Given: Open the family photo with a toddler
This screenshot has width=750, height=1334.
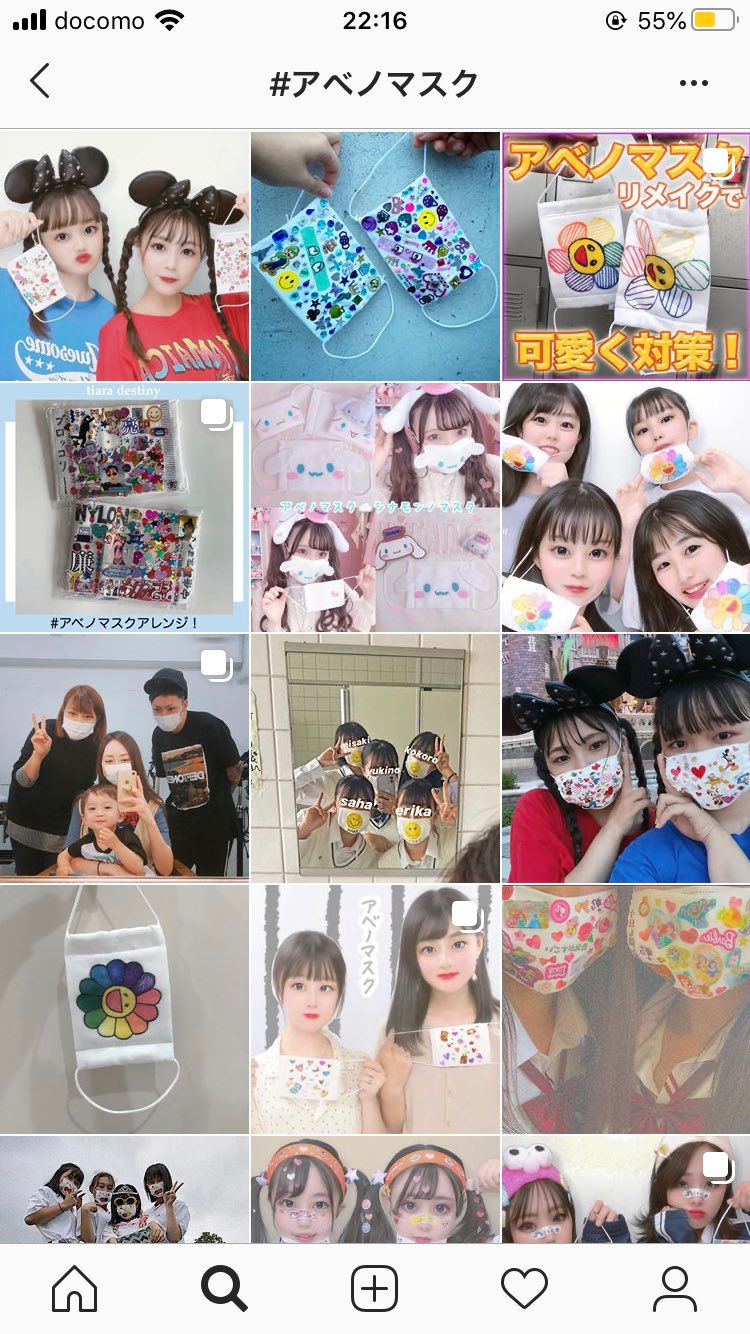Looking at the screenshot, I should click(x=124, y=758).
